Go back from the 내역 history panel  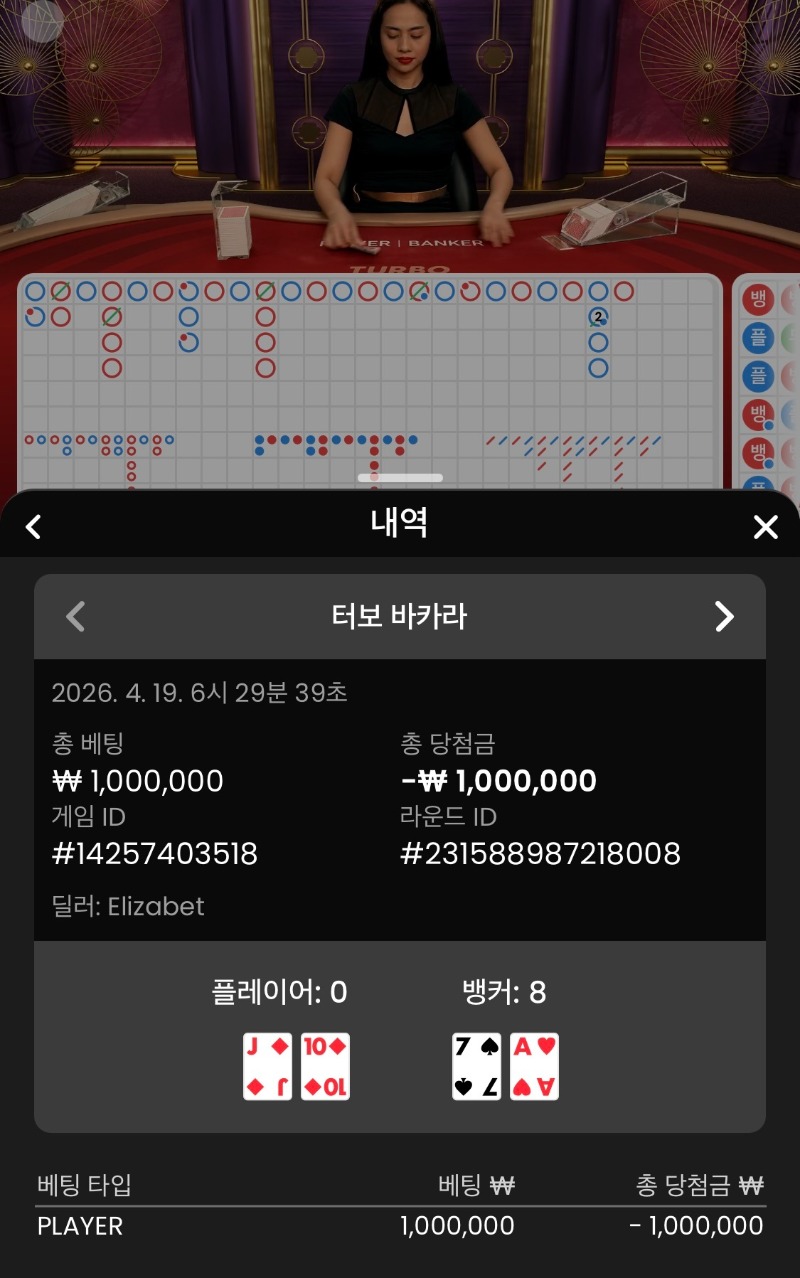coord(34,527)
